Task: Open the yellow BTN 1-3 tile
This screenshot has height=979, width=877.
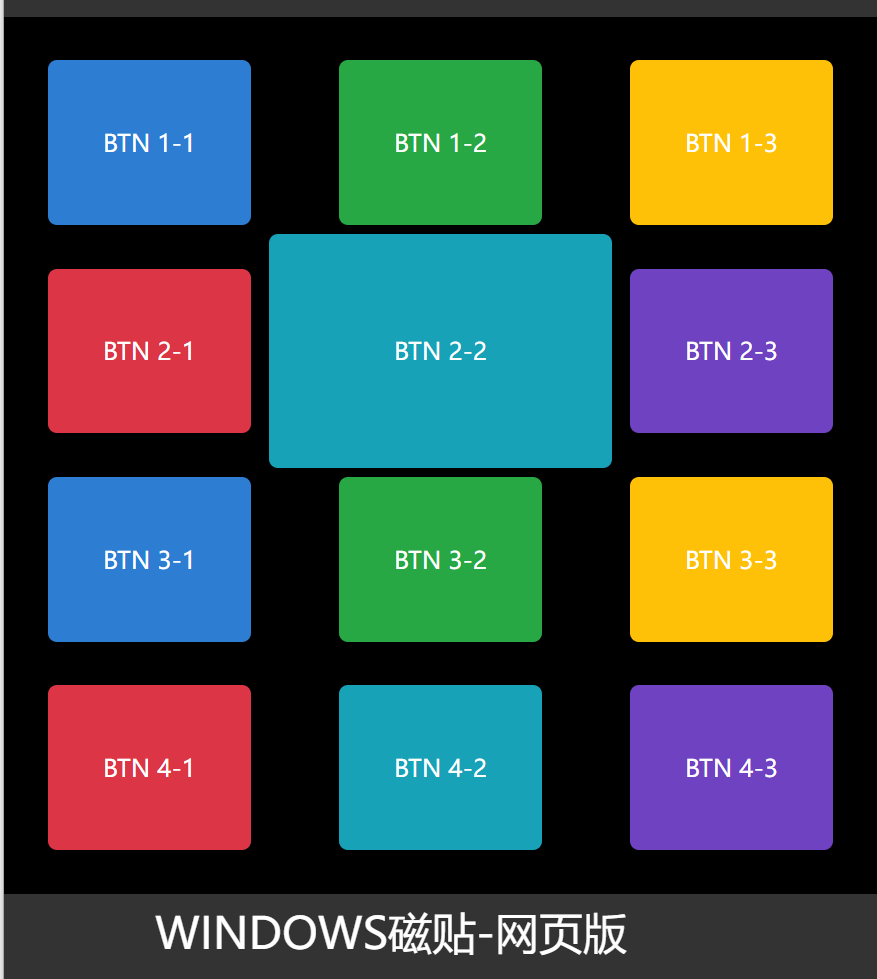Action: 731,142
